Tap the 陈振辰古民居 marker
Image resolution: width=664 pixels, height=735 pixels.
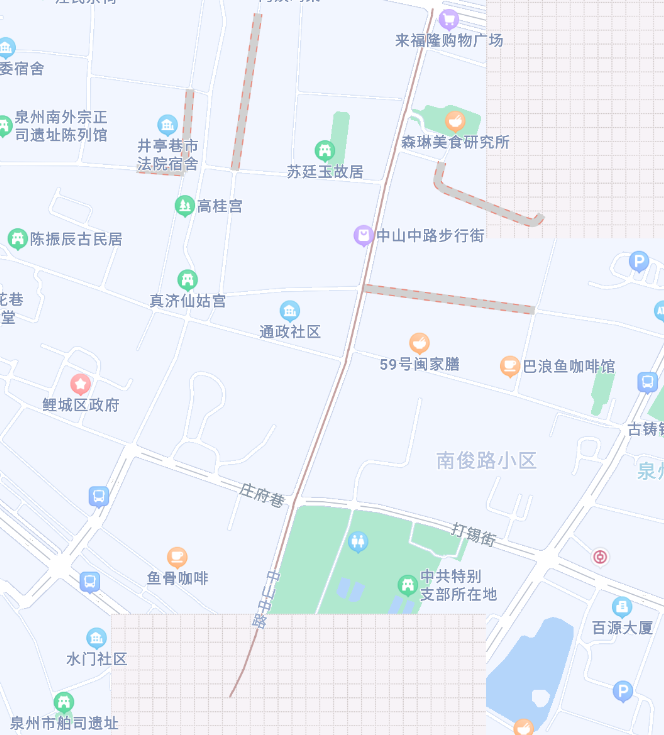[x=17, y=239]
